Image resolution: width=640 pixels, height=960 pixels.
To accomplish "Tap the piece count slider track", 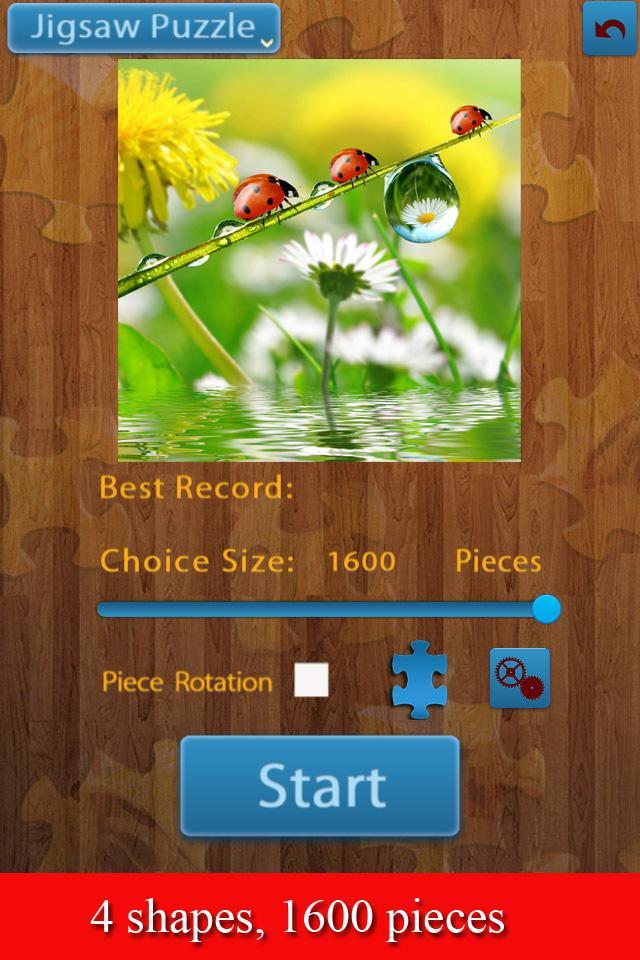I will [x=320, y=609].
